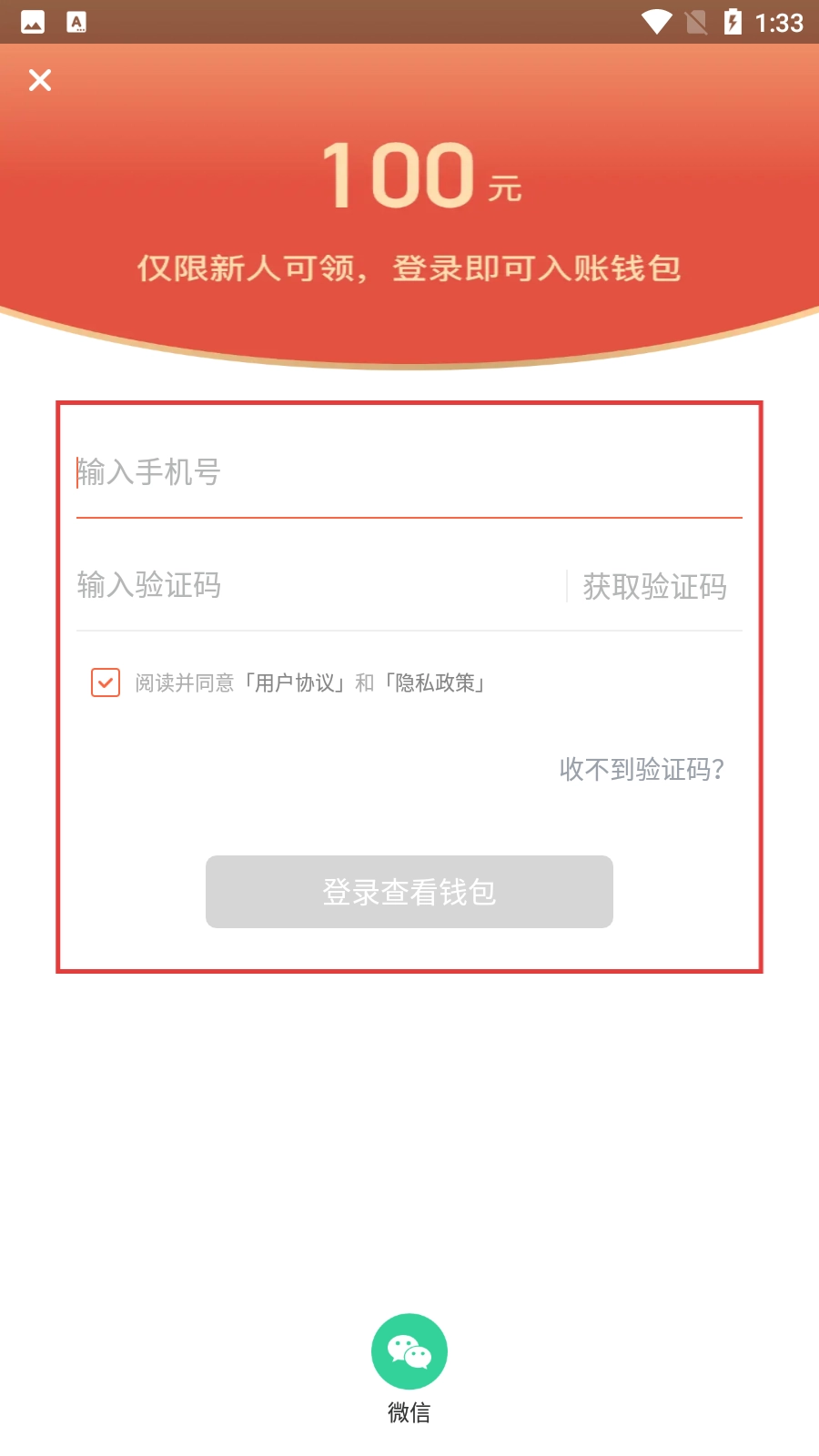Open the 隐私政策 link
The height and width of the screenshot is (1456, 819).
coord(435,683)
